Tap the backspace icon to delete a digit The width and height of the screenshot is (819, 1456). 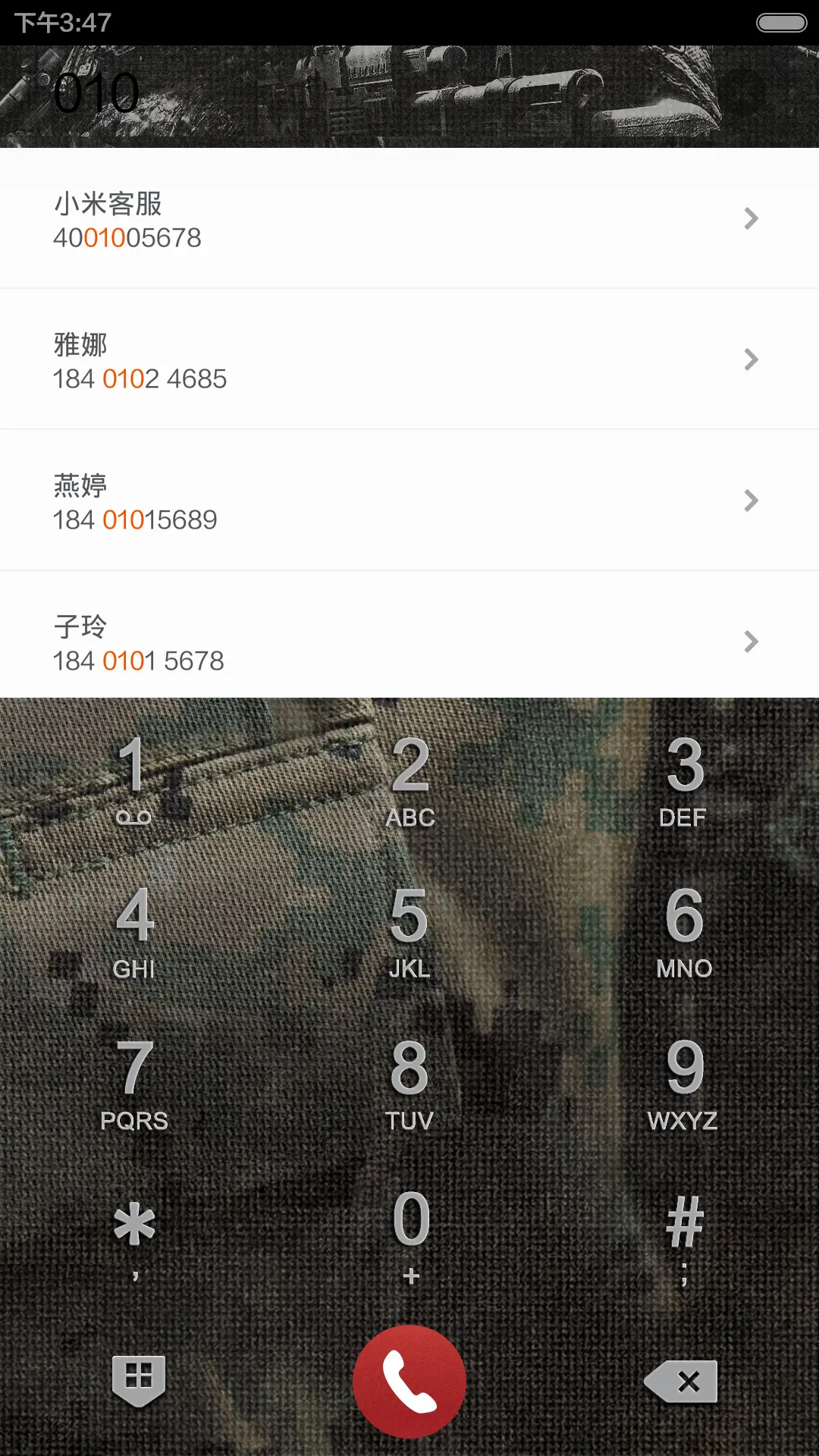pyautogui.click(x=679, y=1380)
